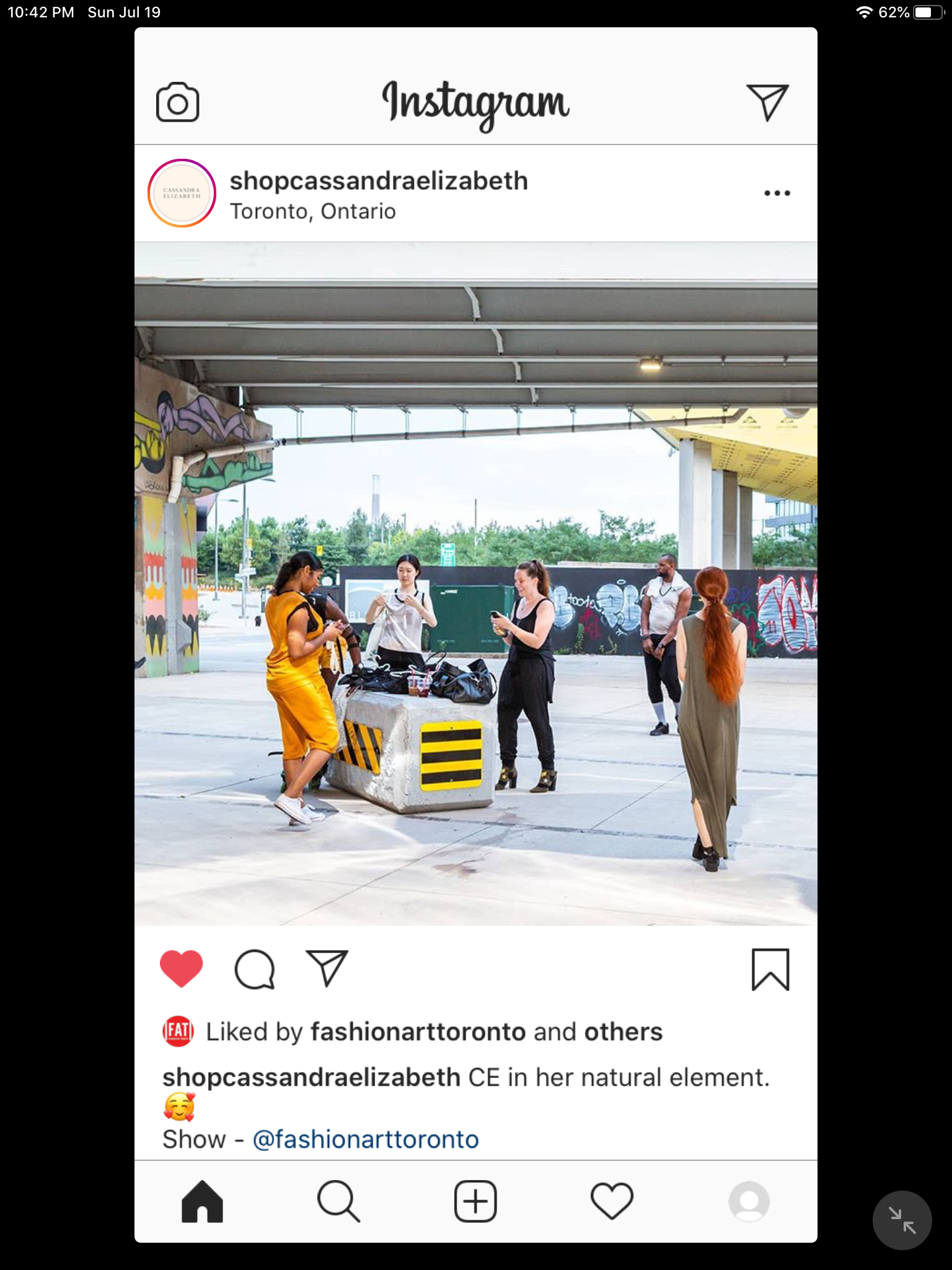Viewport: 952px width, 1270px height.
Task: Comment on this post
Action: (x=254, y=969)
